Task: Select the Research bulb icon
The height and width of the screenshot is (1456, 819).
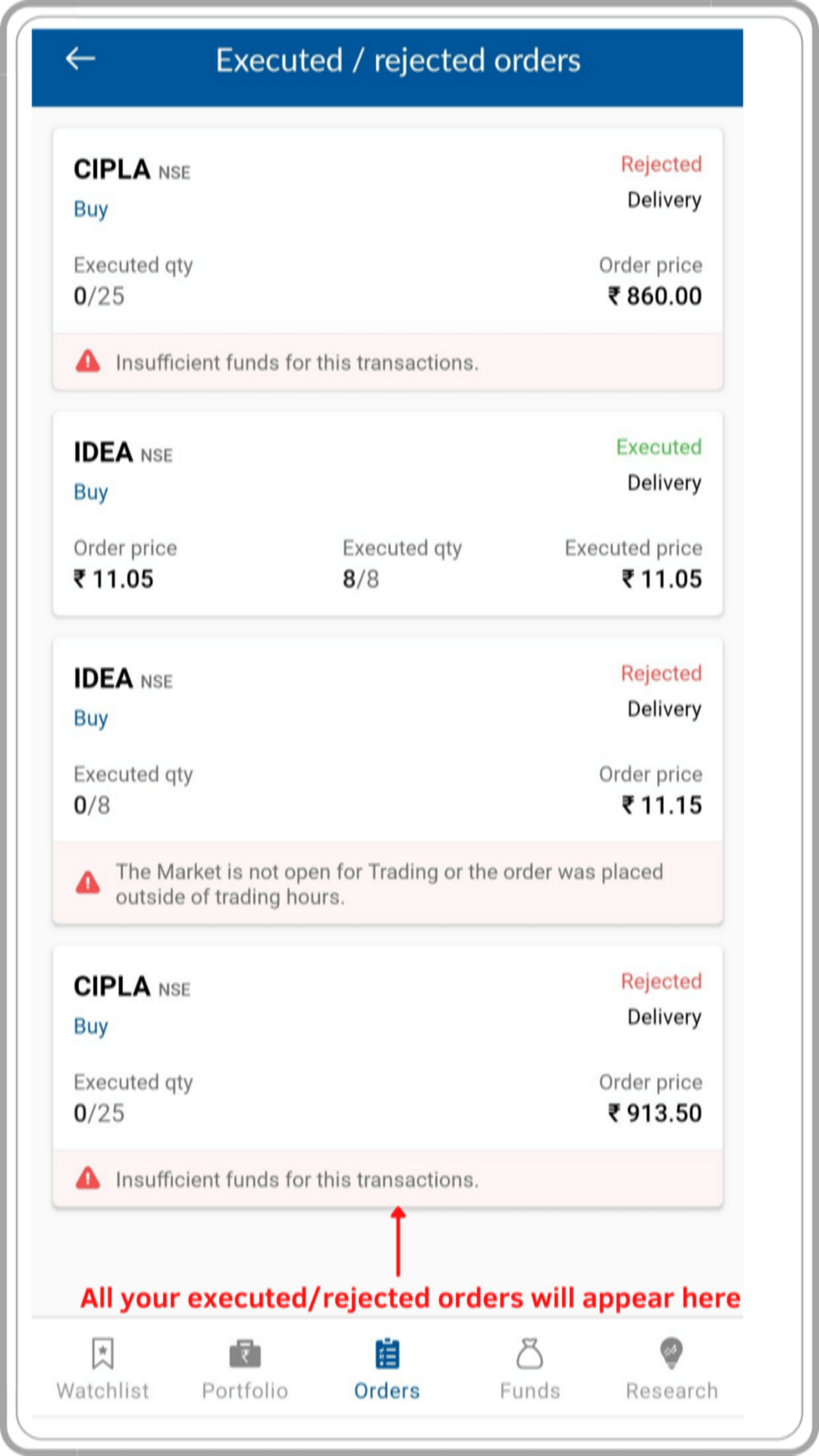Action: [670, 1353]
